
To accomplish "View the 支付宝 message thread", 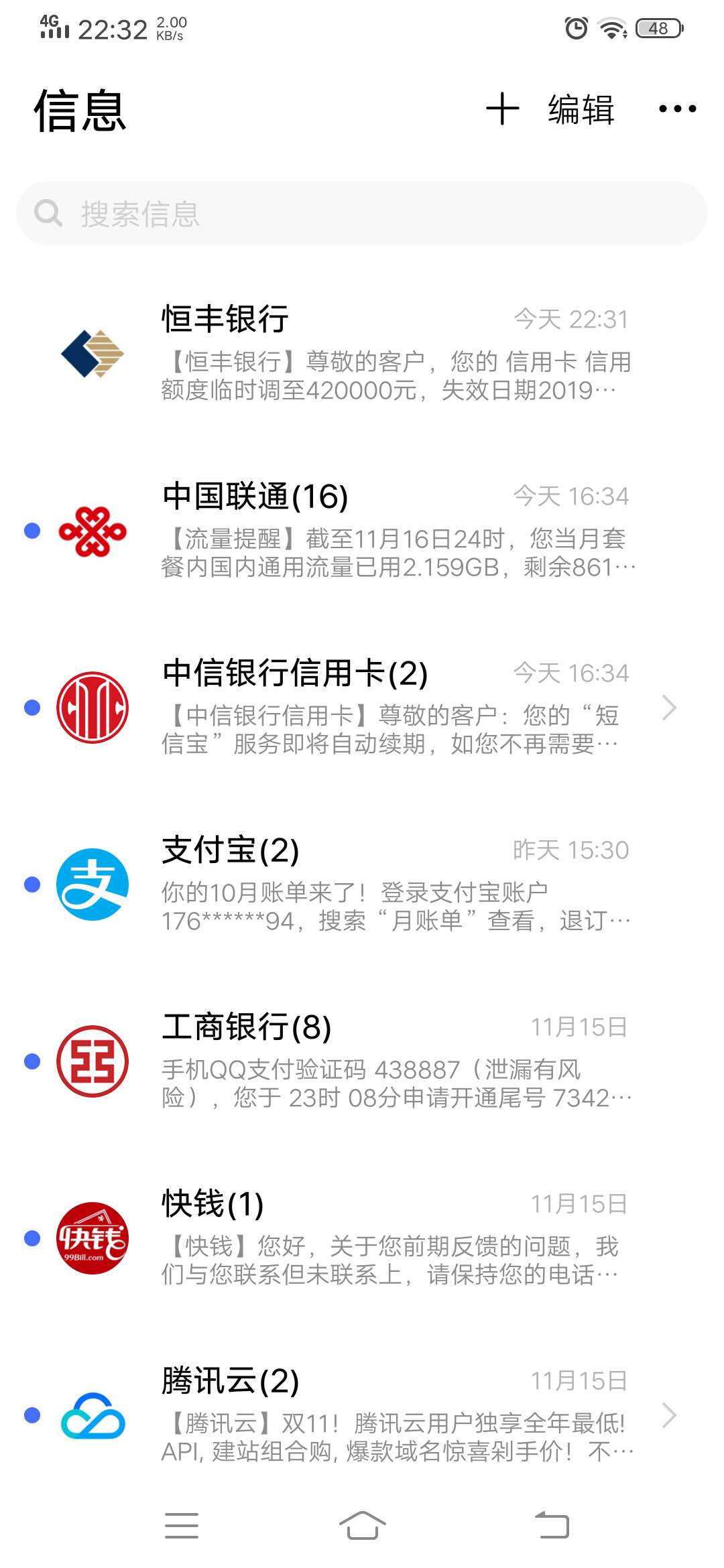I will [362, 885].
